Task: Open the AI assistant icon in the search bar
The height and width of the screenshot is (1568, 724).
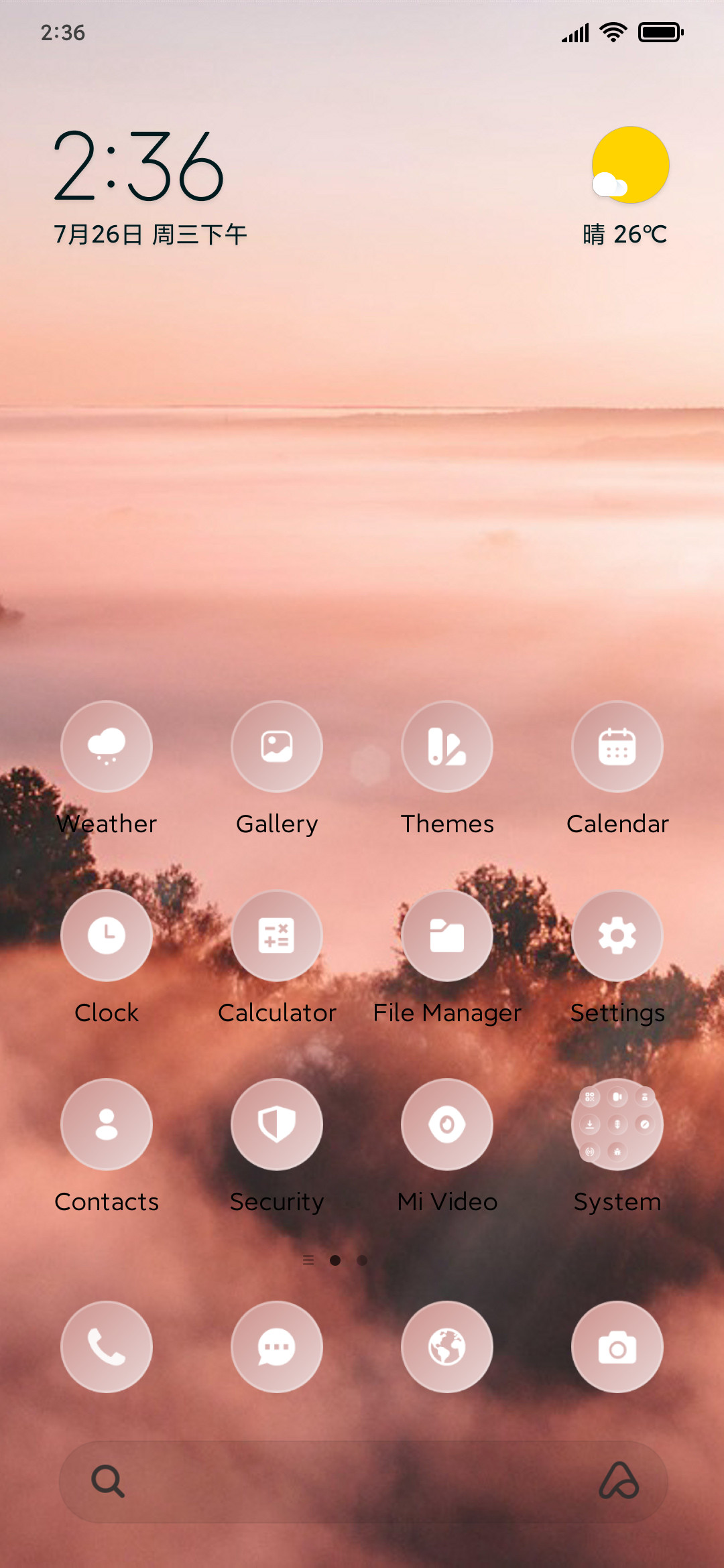Action: pos(619,1481)
